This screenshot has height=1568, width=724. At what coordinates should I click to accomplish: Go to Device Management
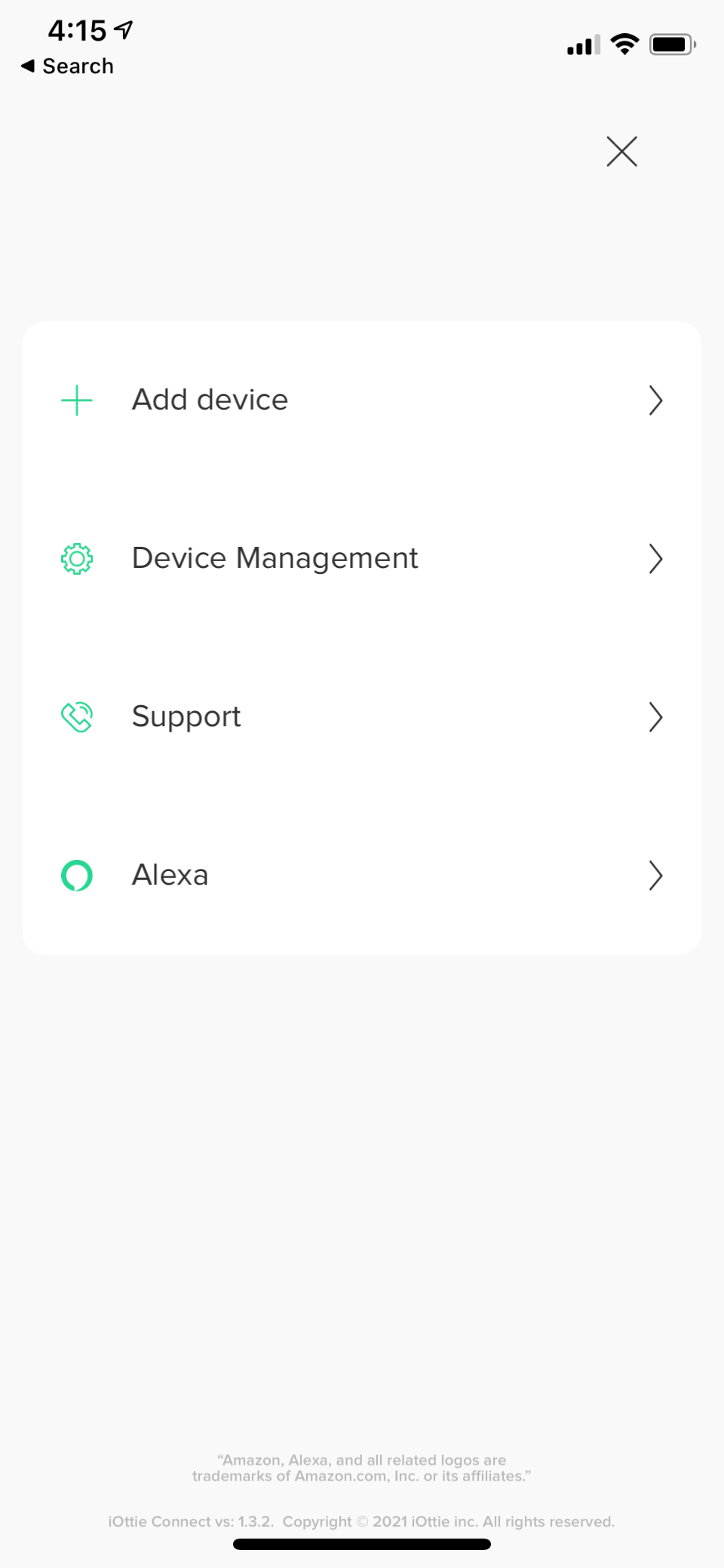click(360, 558)
